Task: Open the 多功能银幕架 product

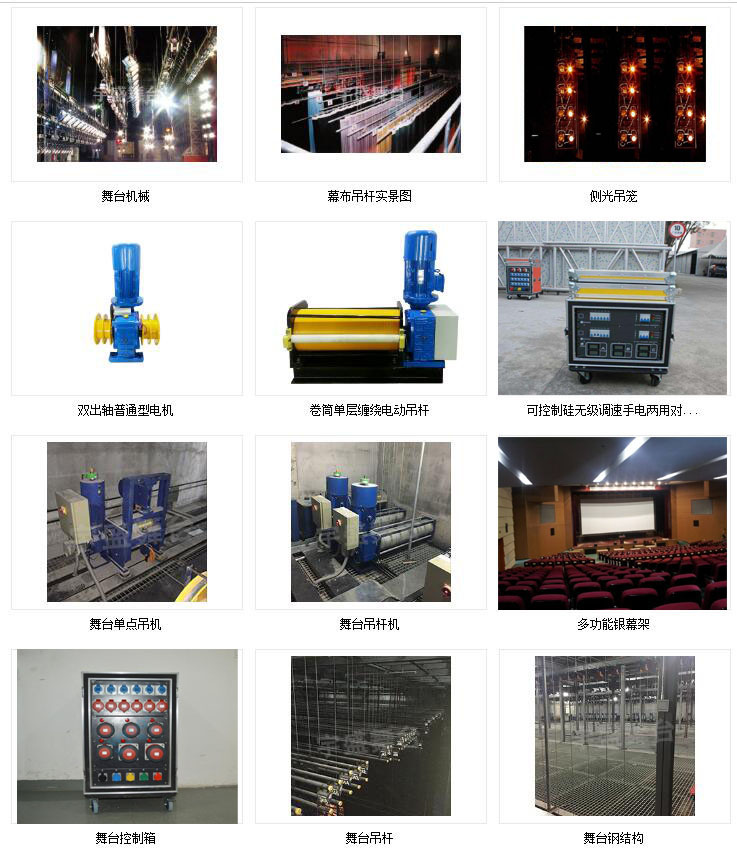Action: (612, 522)
